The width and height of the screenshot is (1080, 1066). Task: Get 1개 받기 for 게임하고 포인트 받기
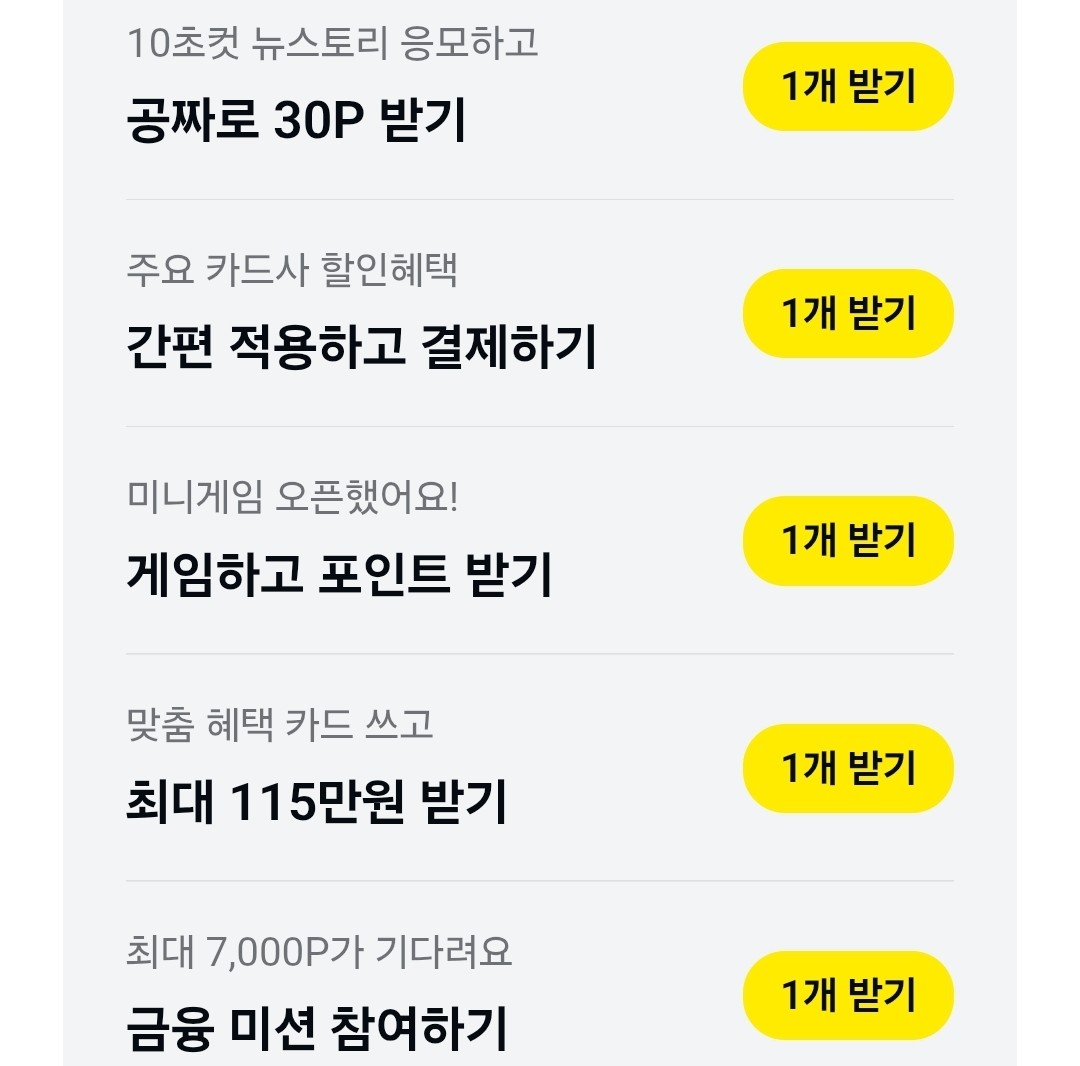(x=847, y=541)
